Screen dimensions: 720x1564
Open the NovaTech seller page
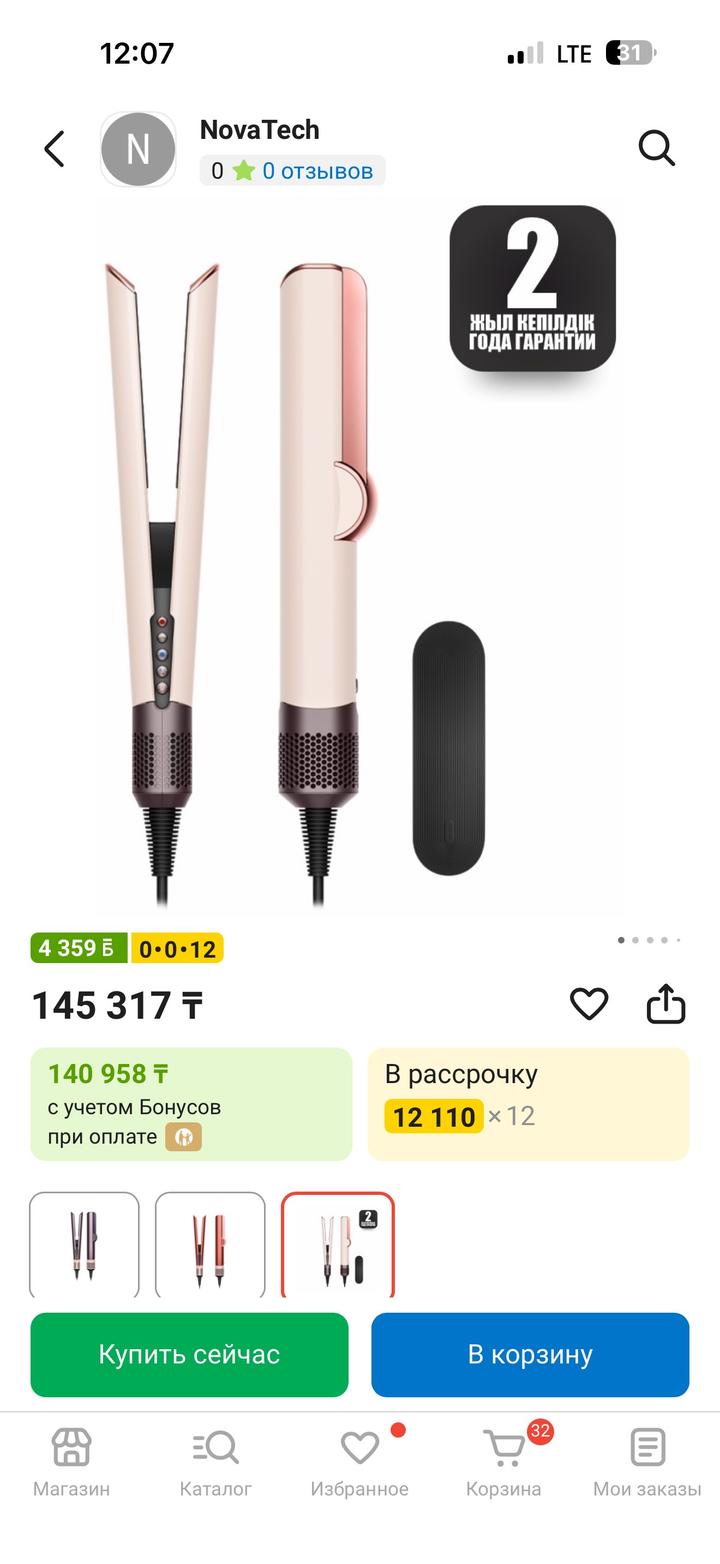259,130
